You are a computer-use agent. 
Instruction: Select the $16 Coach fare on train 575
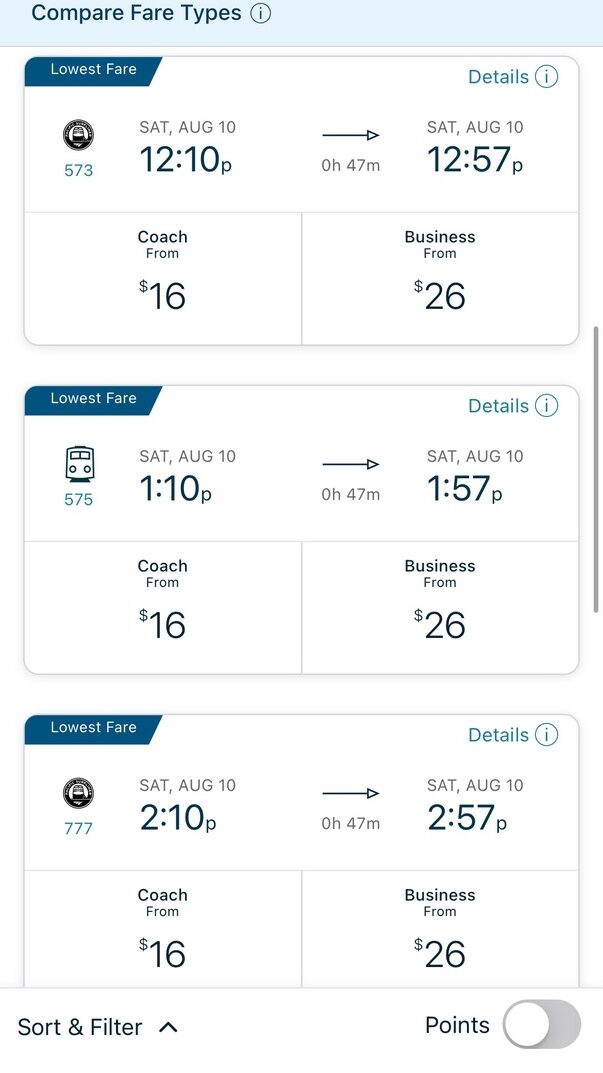[x=163, y=608]
